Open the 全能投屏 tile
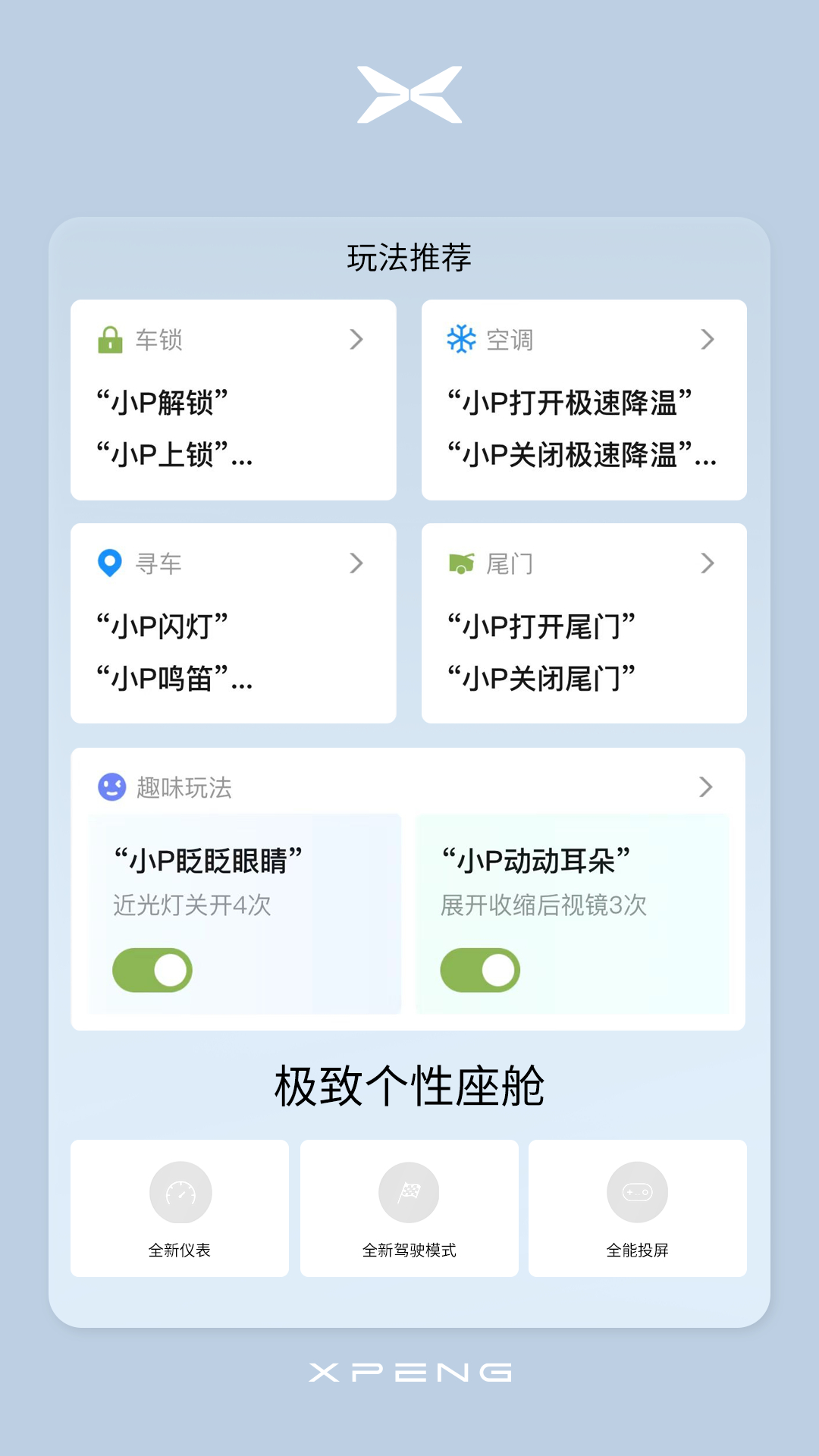The height and width of the screenshot is (1456, 819). tap(638, 1208)
